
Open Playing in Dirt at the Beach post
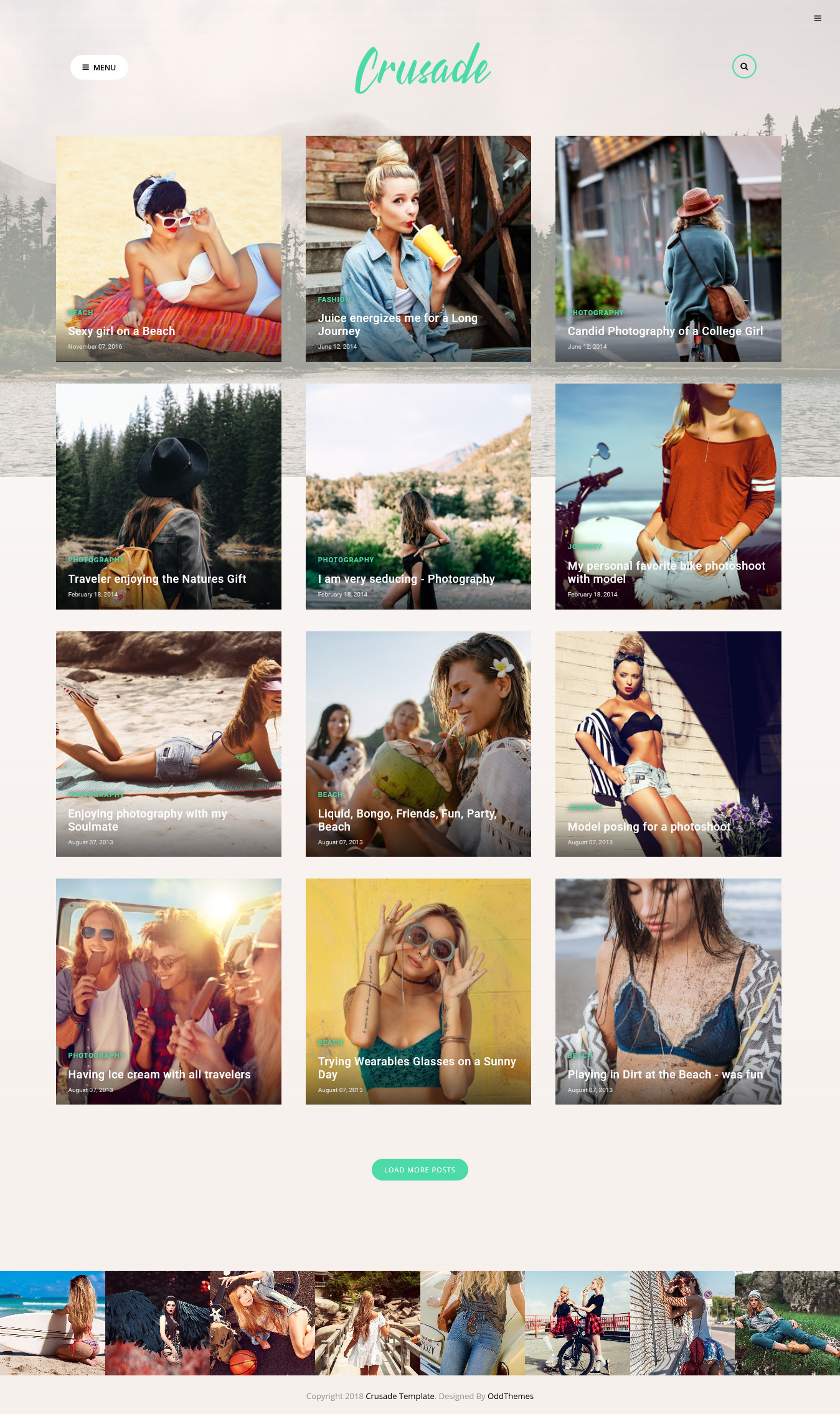pyautogui.click(x=665, y=1075)
